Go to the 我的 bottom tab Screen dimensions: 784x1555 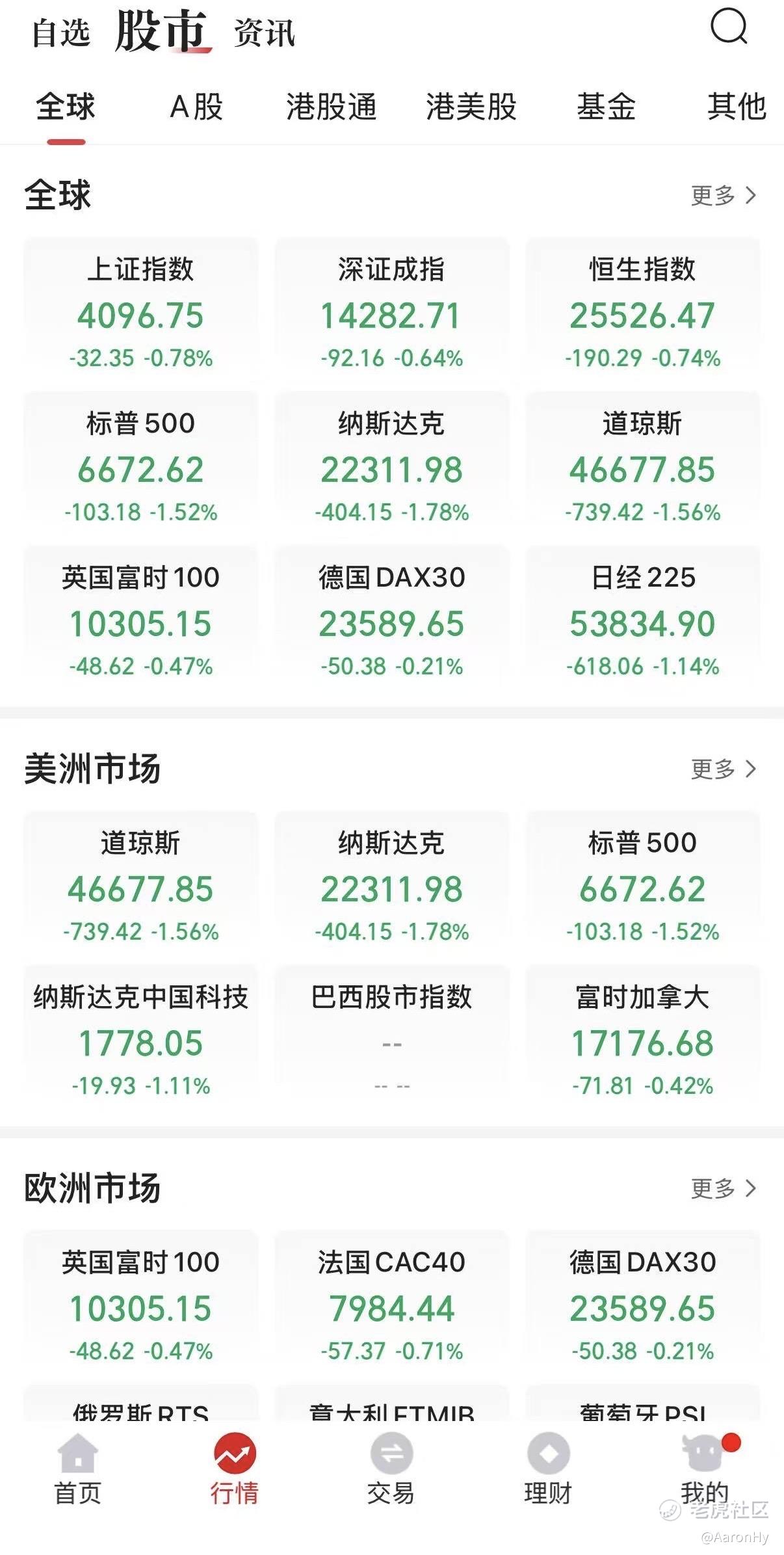pyautogui.click(x=705, y=1471)
